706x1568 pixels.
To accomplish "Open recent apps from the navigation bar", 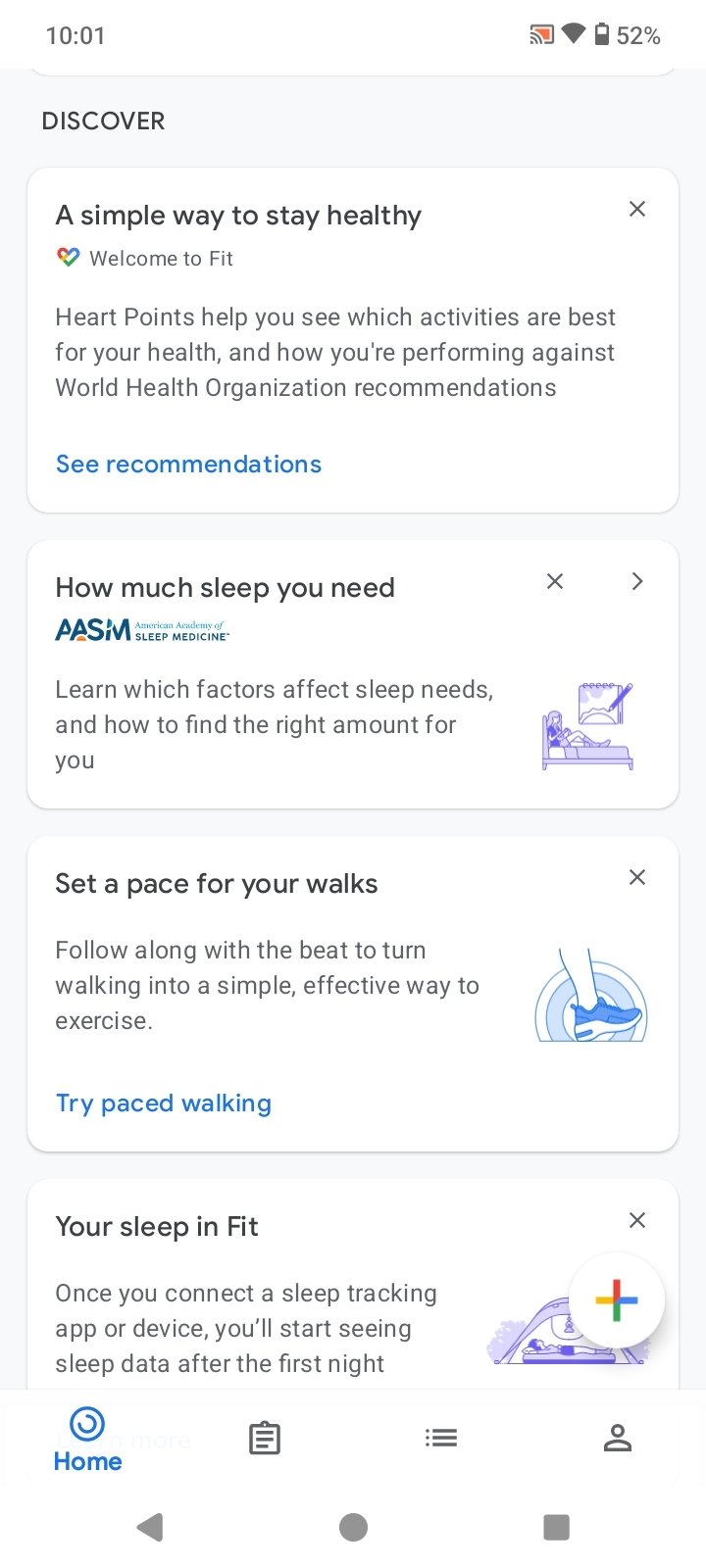I will [x=556, y=1527].
